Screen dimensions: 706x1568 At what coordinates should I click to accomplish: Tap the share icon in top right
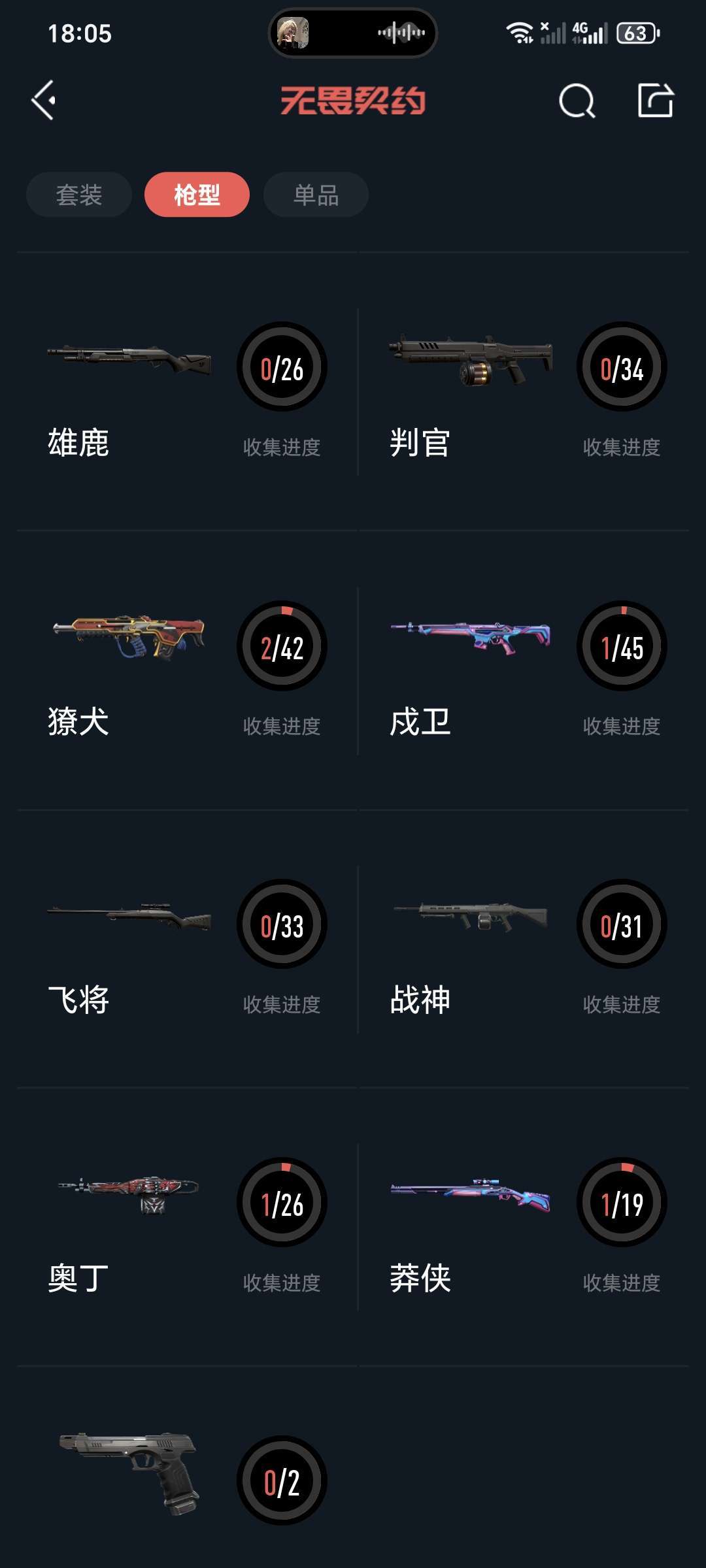[x=655, y=101]
